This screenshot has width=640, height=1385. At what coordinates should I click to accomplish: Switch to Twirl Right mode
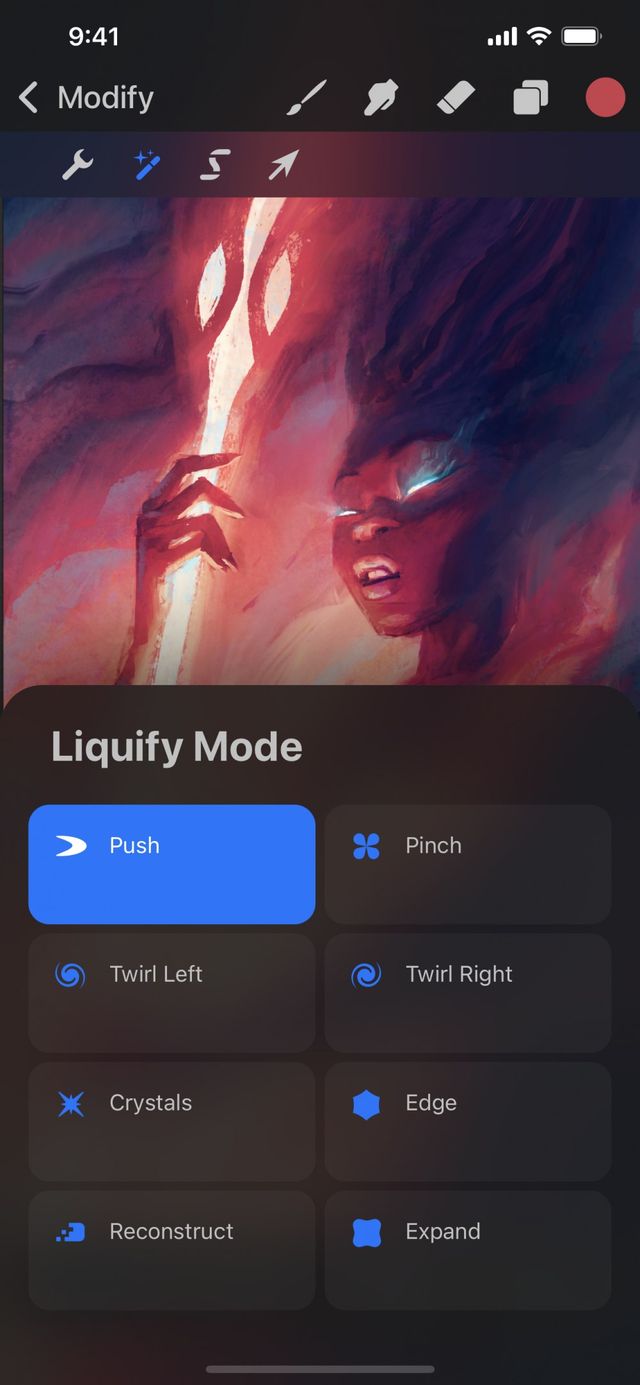tap(468, 992)
